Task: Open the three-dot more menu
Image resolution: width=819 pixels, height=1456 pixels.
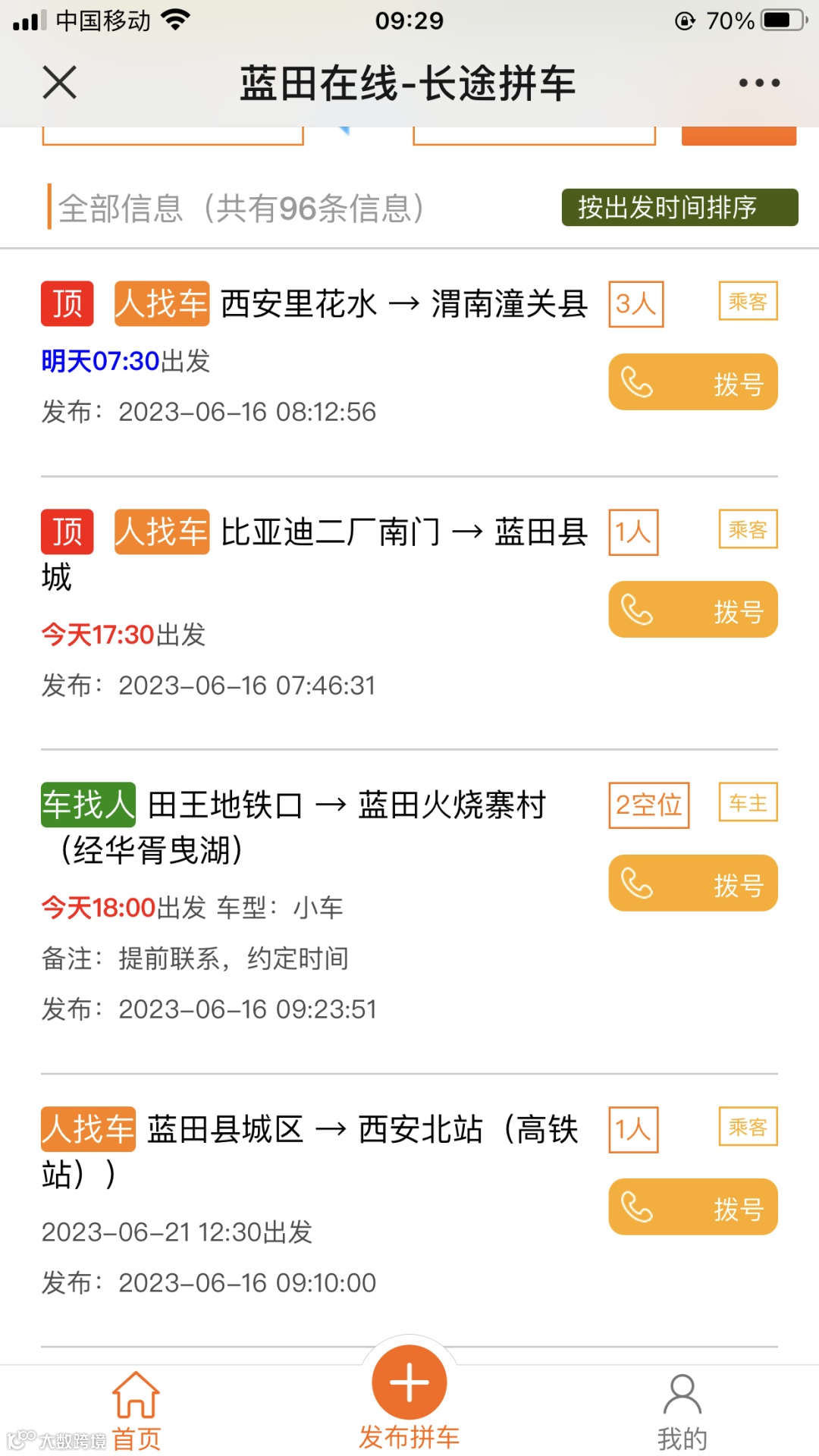Action: (x=759, y=83)
